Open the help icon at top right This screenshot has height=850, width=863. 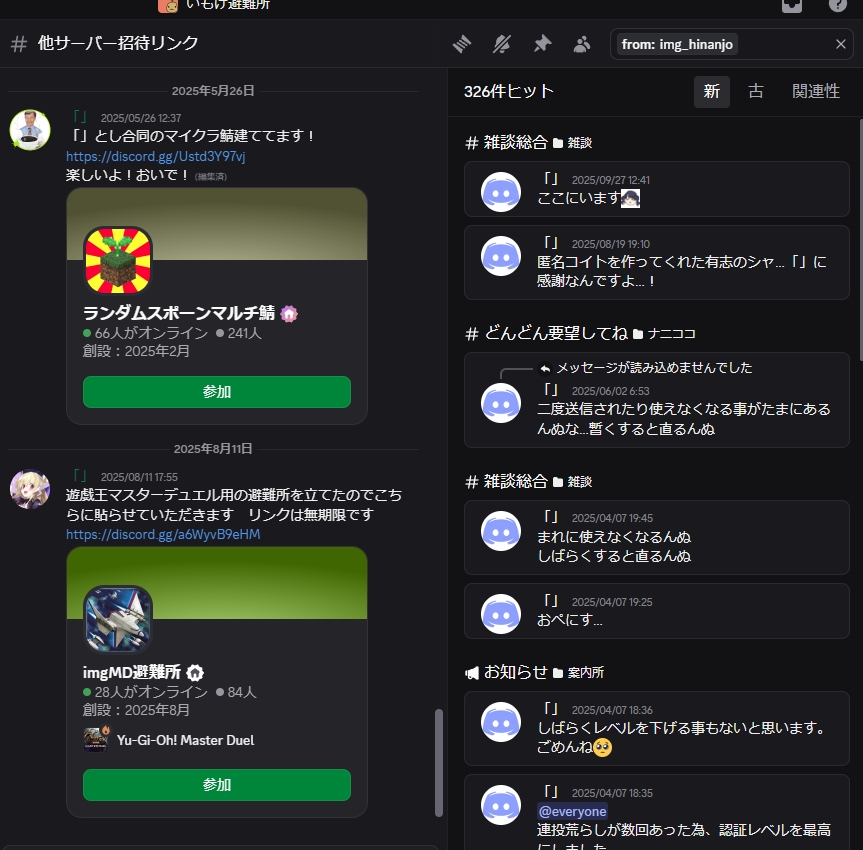pyautogui.click(x=838, y=4)
